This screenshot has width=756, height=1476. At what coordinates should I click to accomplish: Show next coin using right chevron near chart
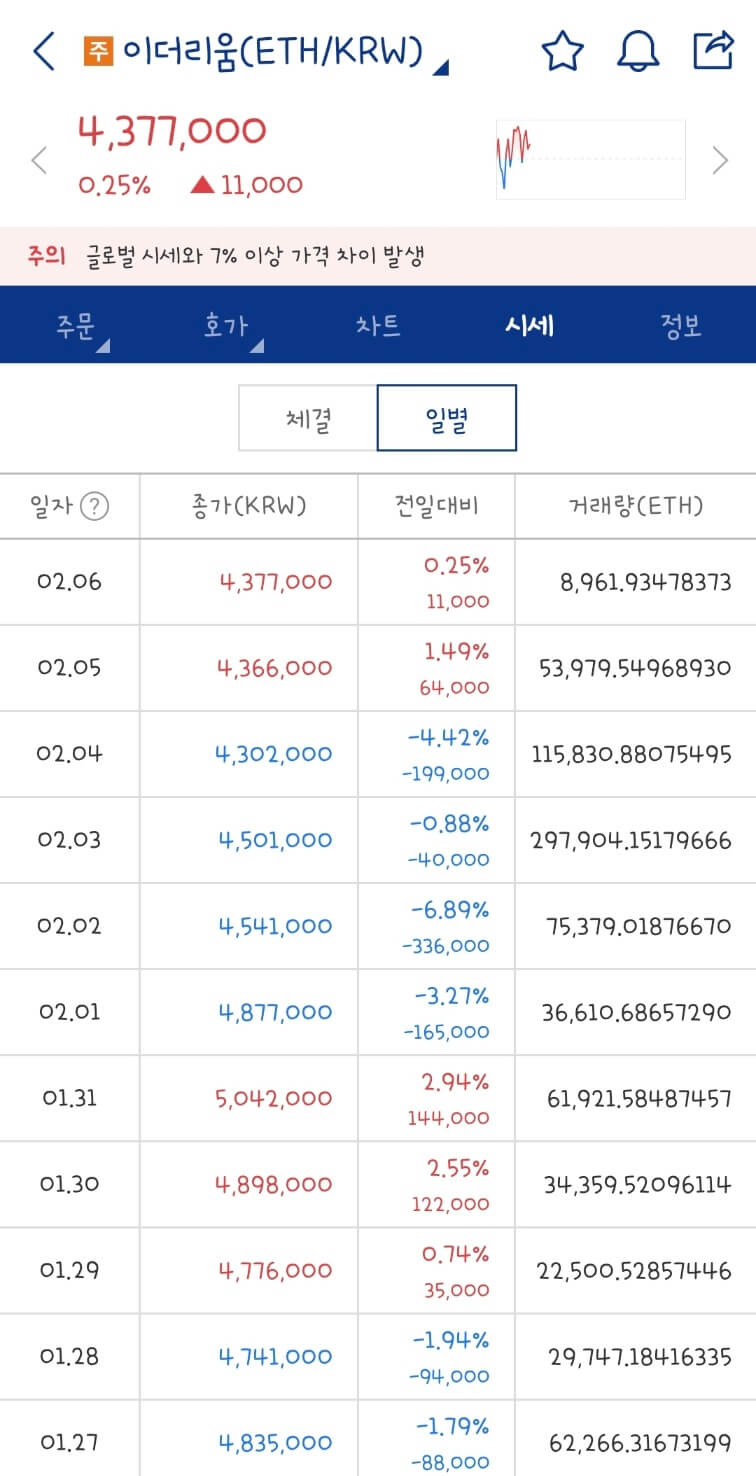(720, 160)
